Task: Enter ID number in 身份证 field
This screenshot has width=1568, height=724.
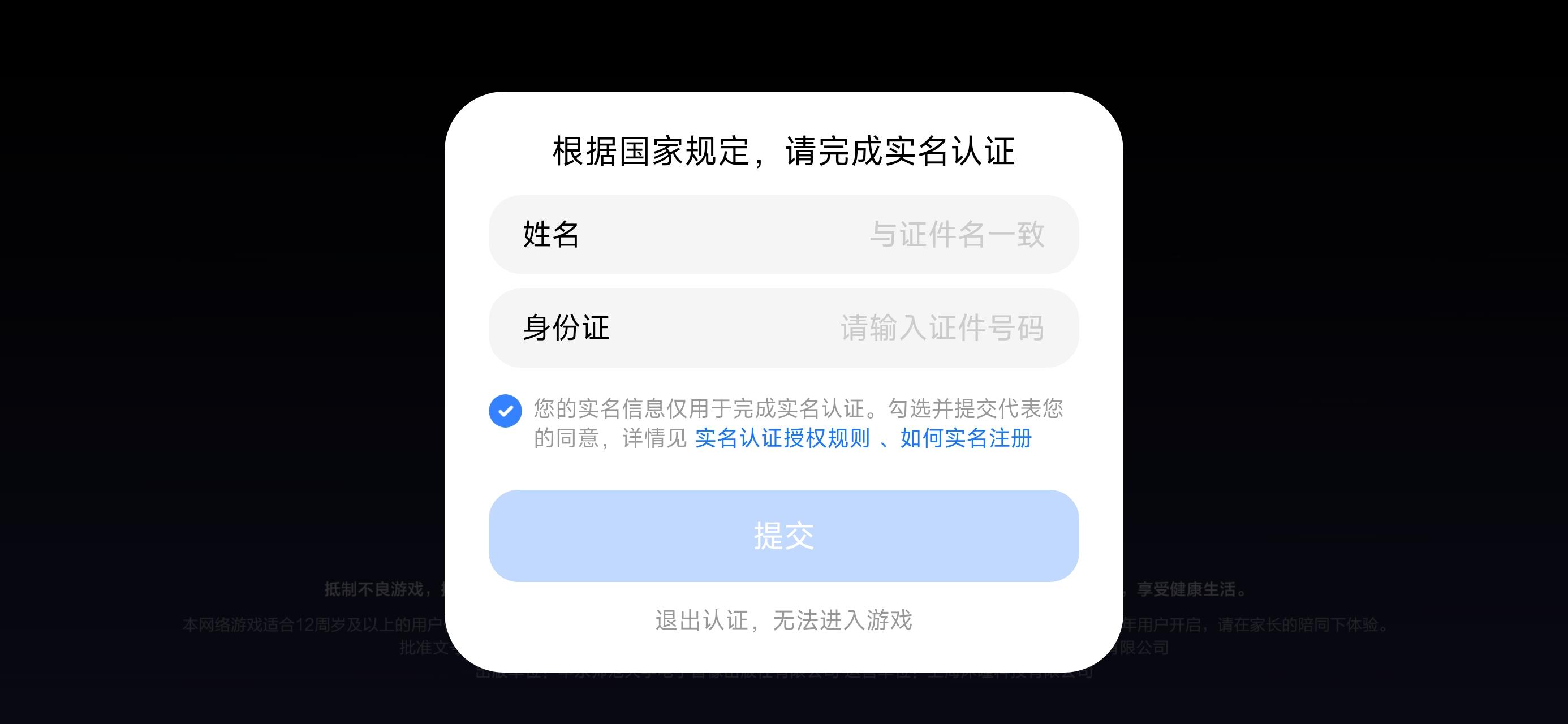Action: tap(783, 328)
